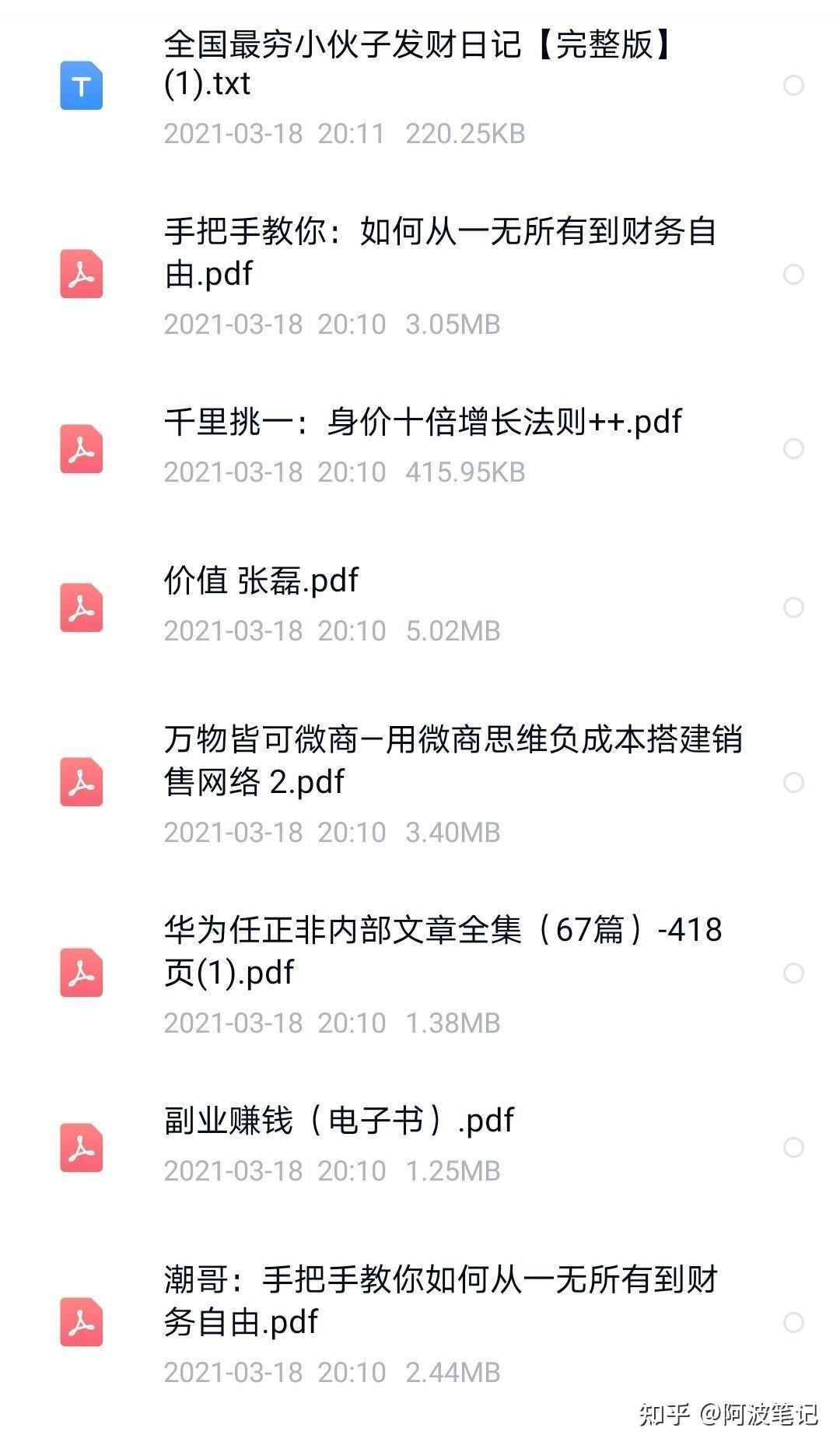
Task: Select circle for 价值 张磊.pdf
Action: (793, 607)
